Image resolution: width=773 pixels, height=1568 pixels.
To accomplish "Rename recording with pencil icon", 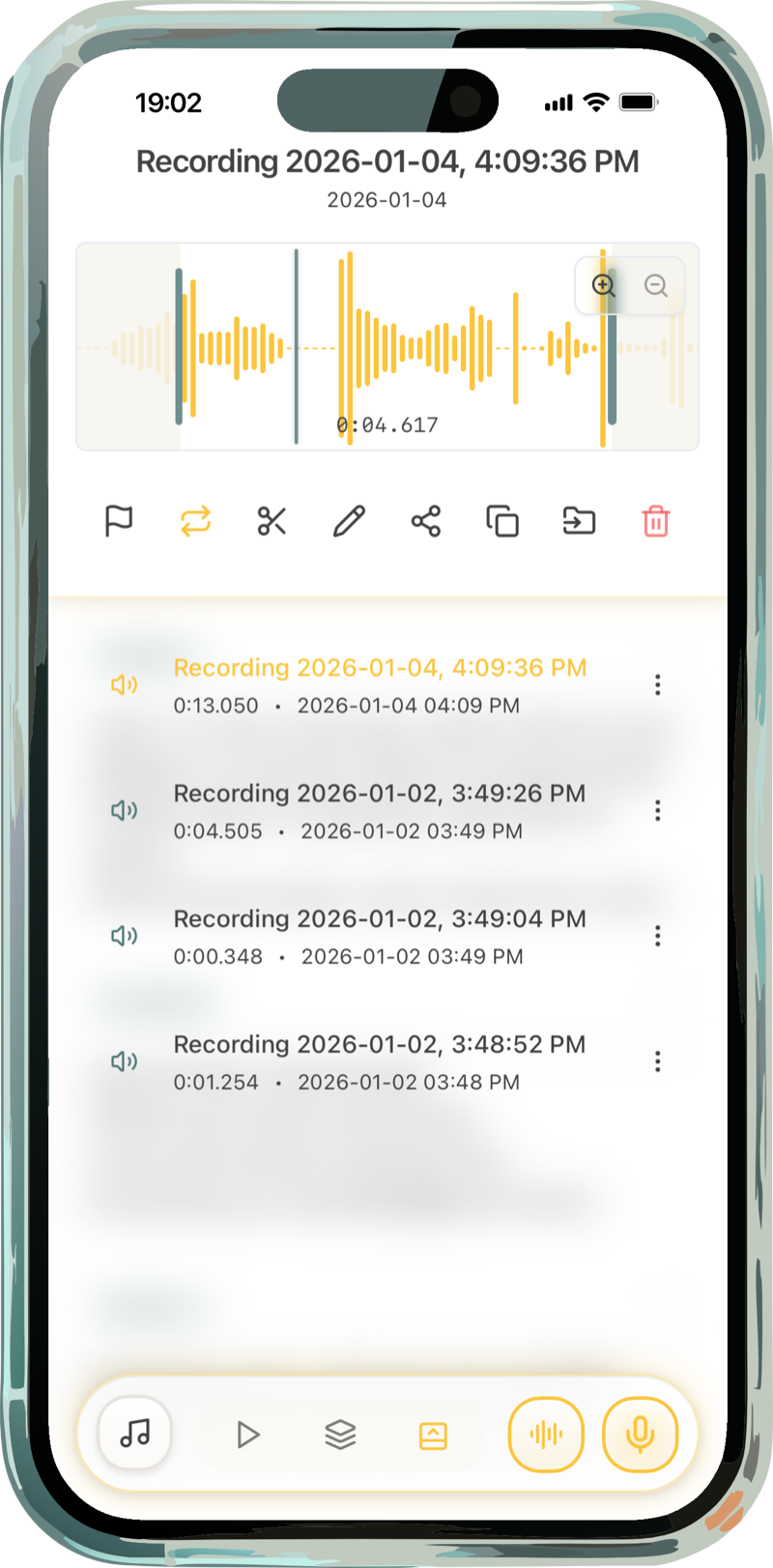I will pos(349,521).
